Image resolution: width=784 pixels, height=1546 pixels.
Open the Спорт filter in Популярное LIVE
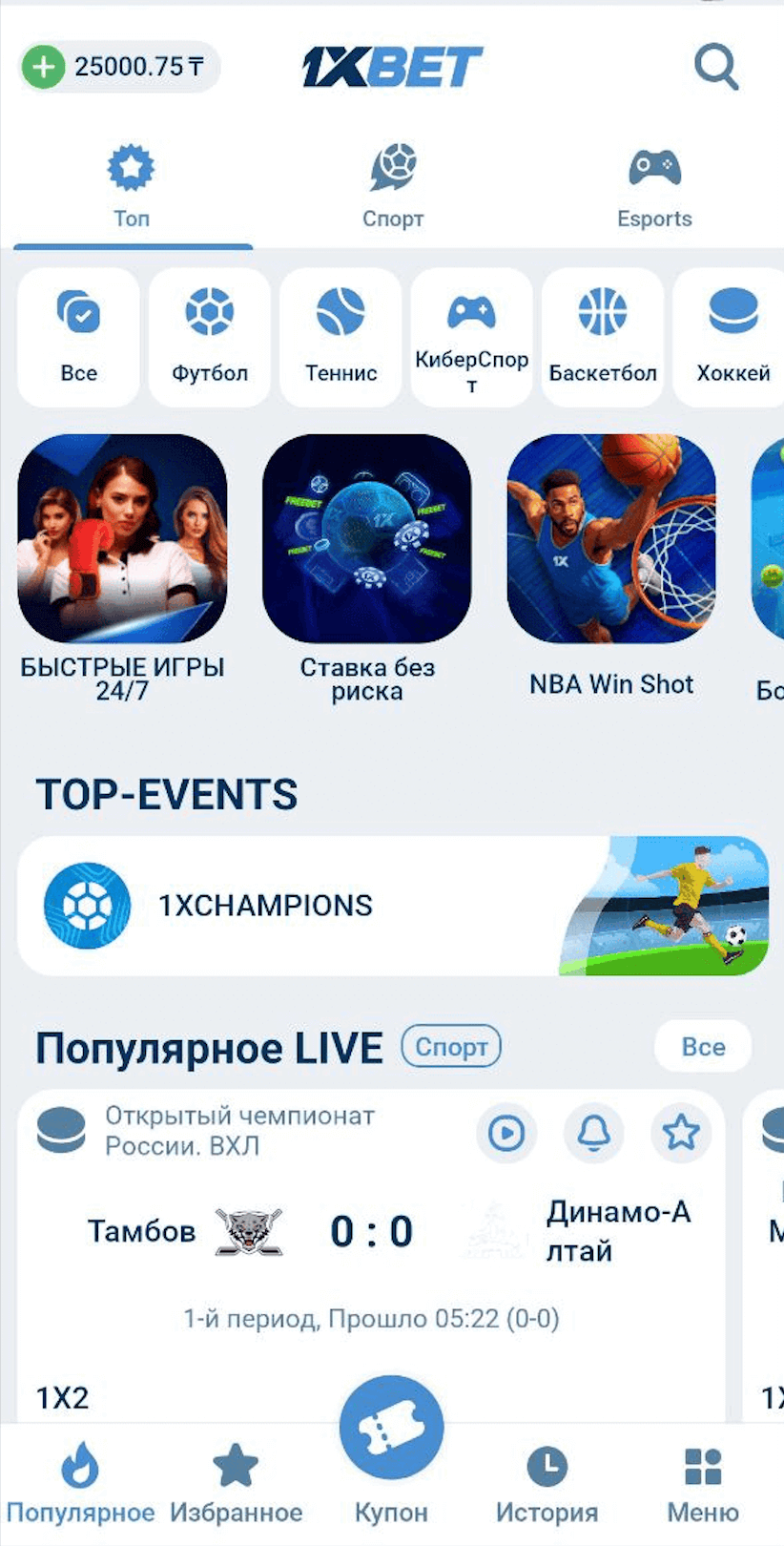(x=451, y=1046)
